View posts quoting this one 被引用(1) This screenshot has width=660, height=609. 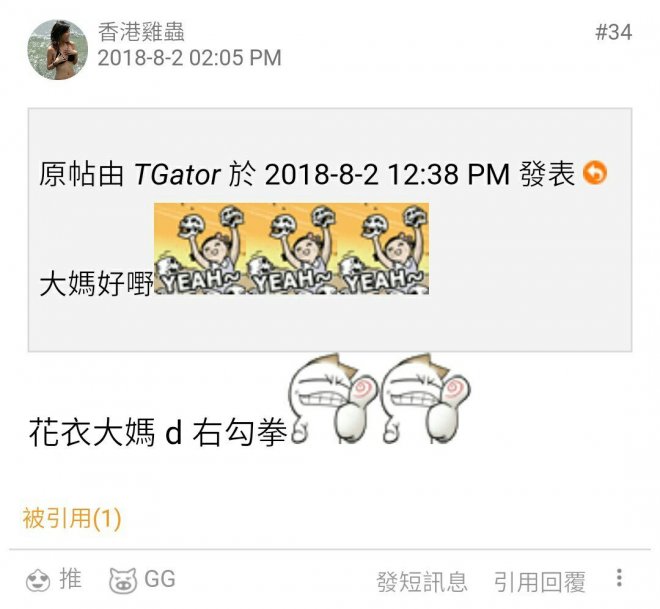pos(71,518)
